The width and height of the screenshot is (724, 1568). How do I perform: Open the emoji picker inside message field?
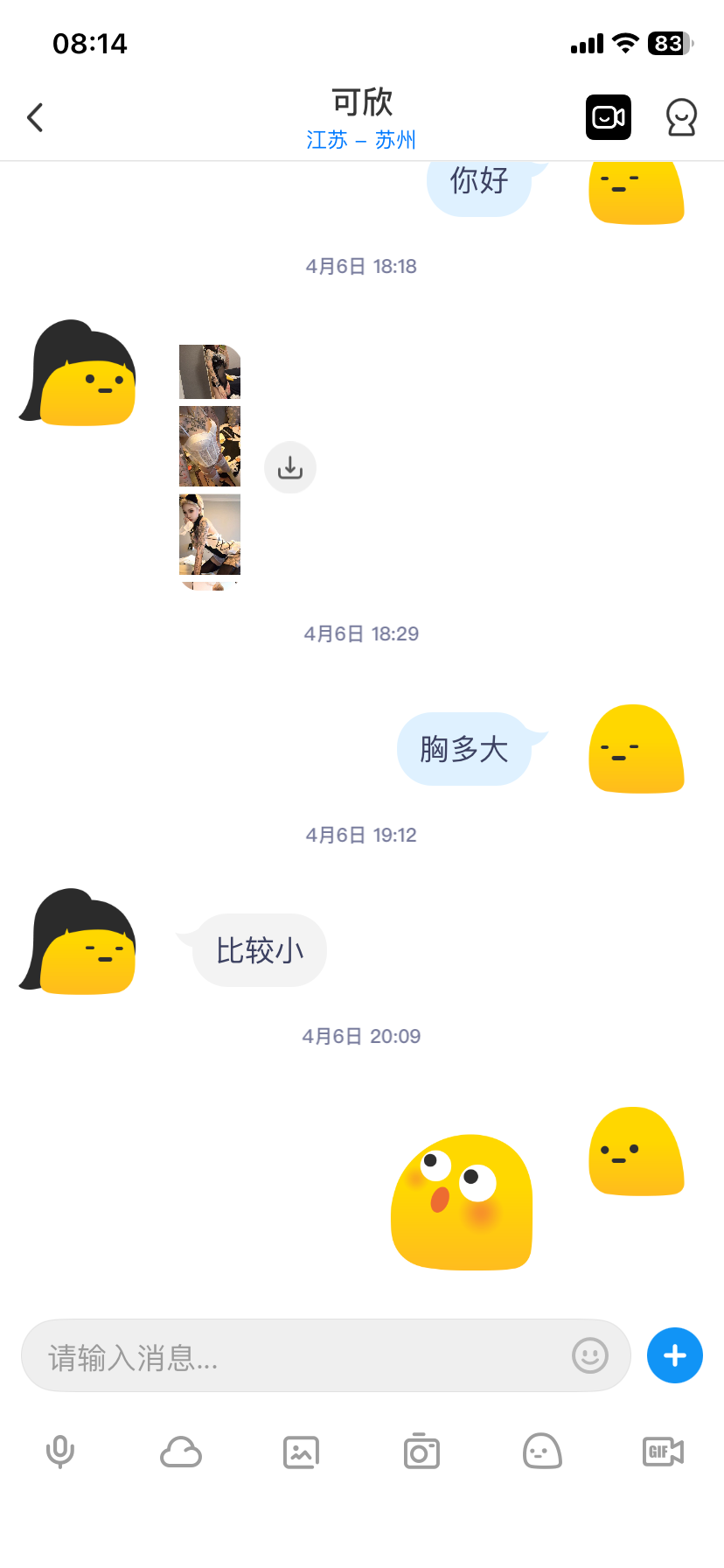tap(588, 1355)
